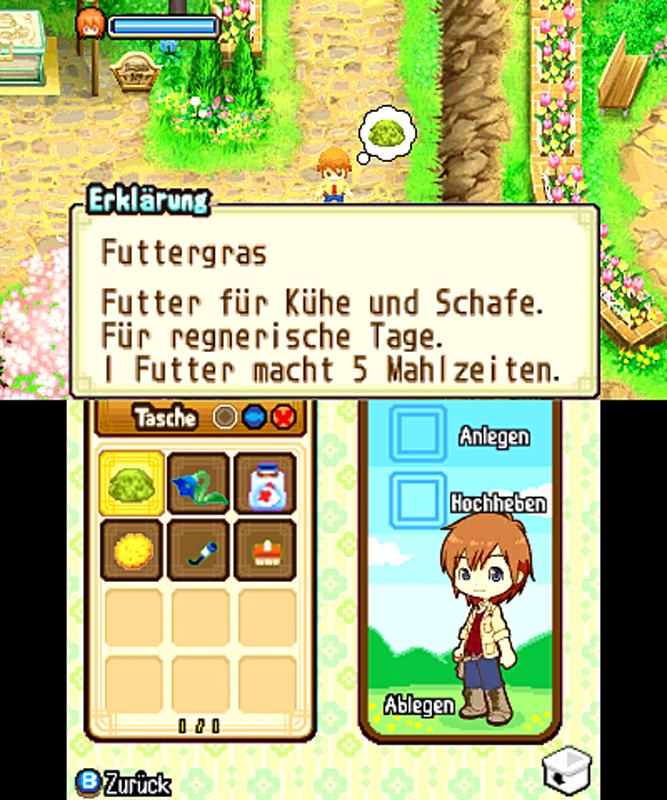
Task: Select the blue pen tool in the bag
Action: tap(199, 550)
